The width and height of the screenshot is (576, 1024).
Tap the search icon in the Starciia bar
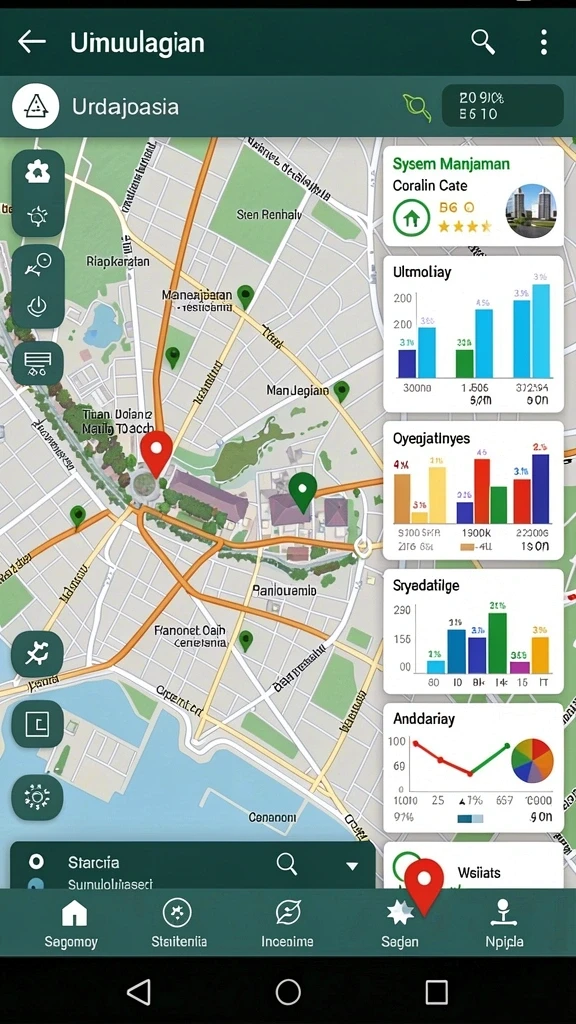287,864
